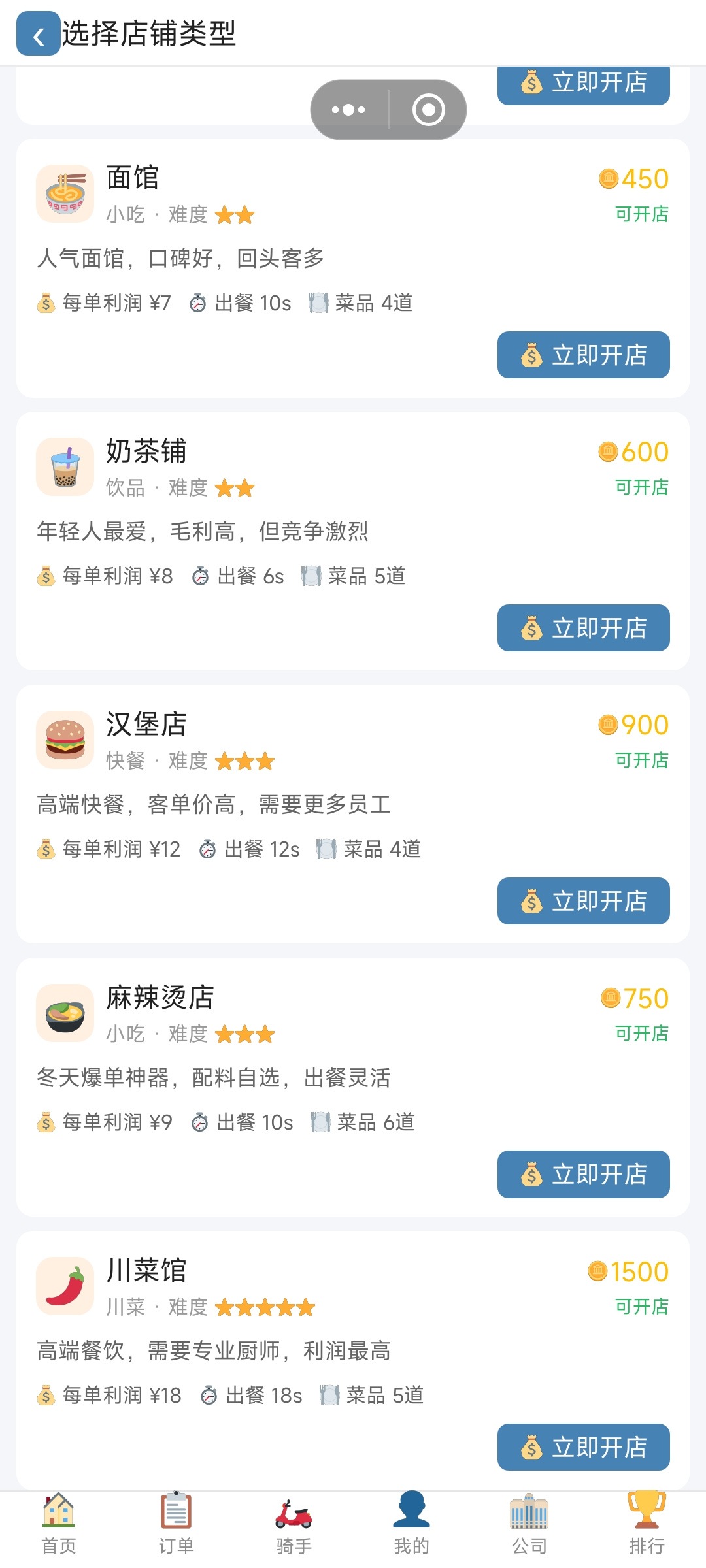
Task: Tap 立即开店 for the 汉堡店 burger shop
Action: (583, 901)
